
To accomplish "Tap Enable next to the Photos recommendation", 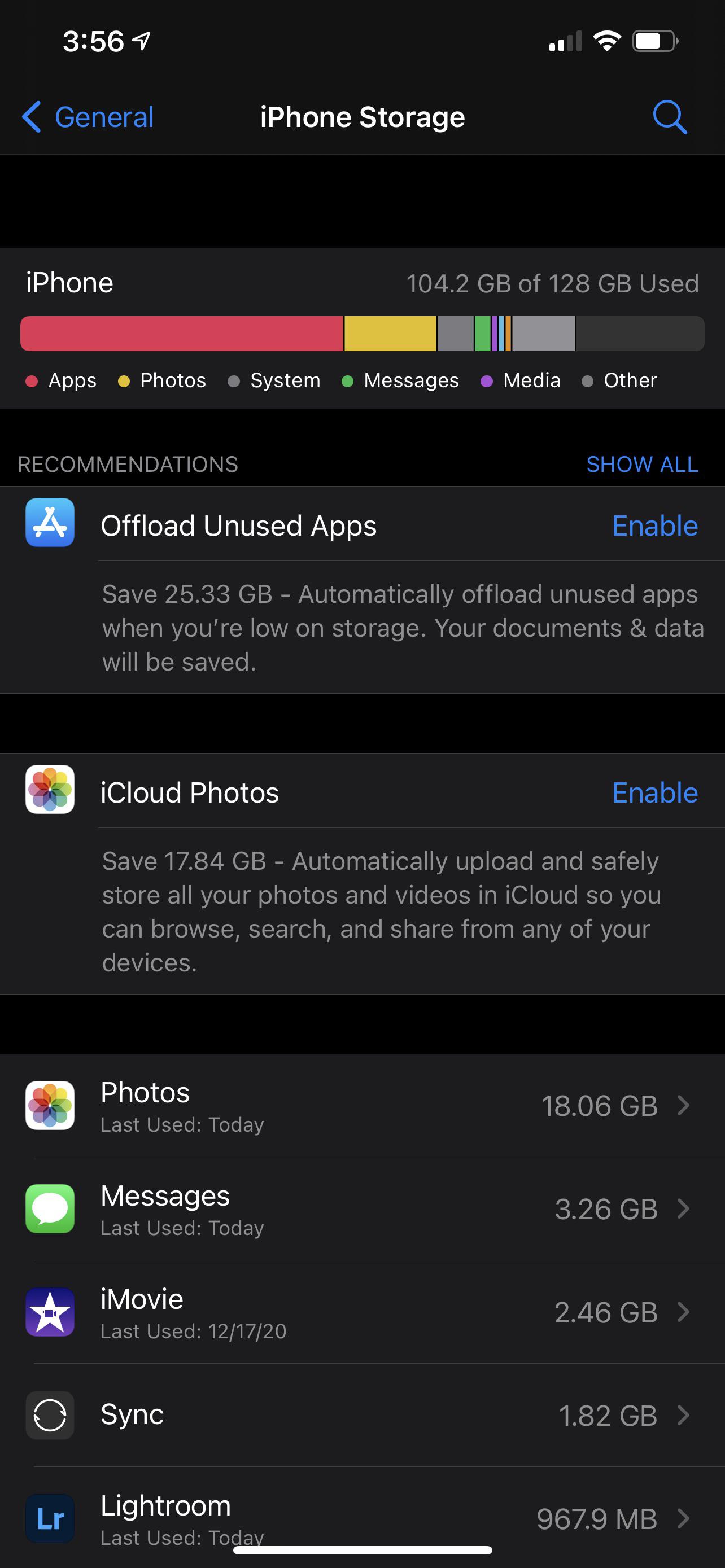I will coord(654,792).
